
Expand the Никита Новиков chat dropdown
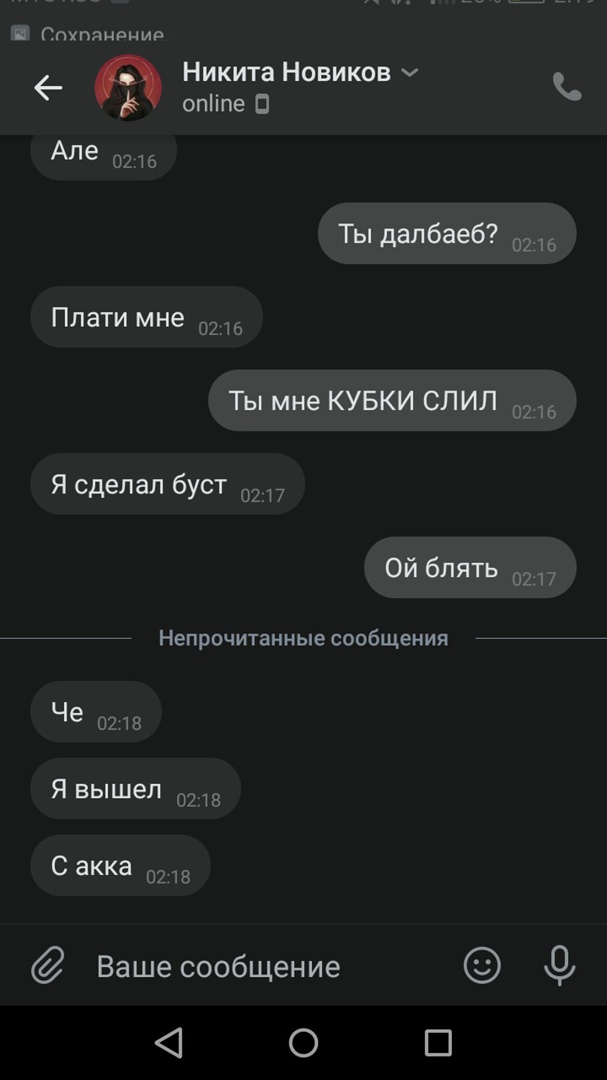pyautogui.click(x=409, y=73)
